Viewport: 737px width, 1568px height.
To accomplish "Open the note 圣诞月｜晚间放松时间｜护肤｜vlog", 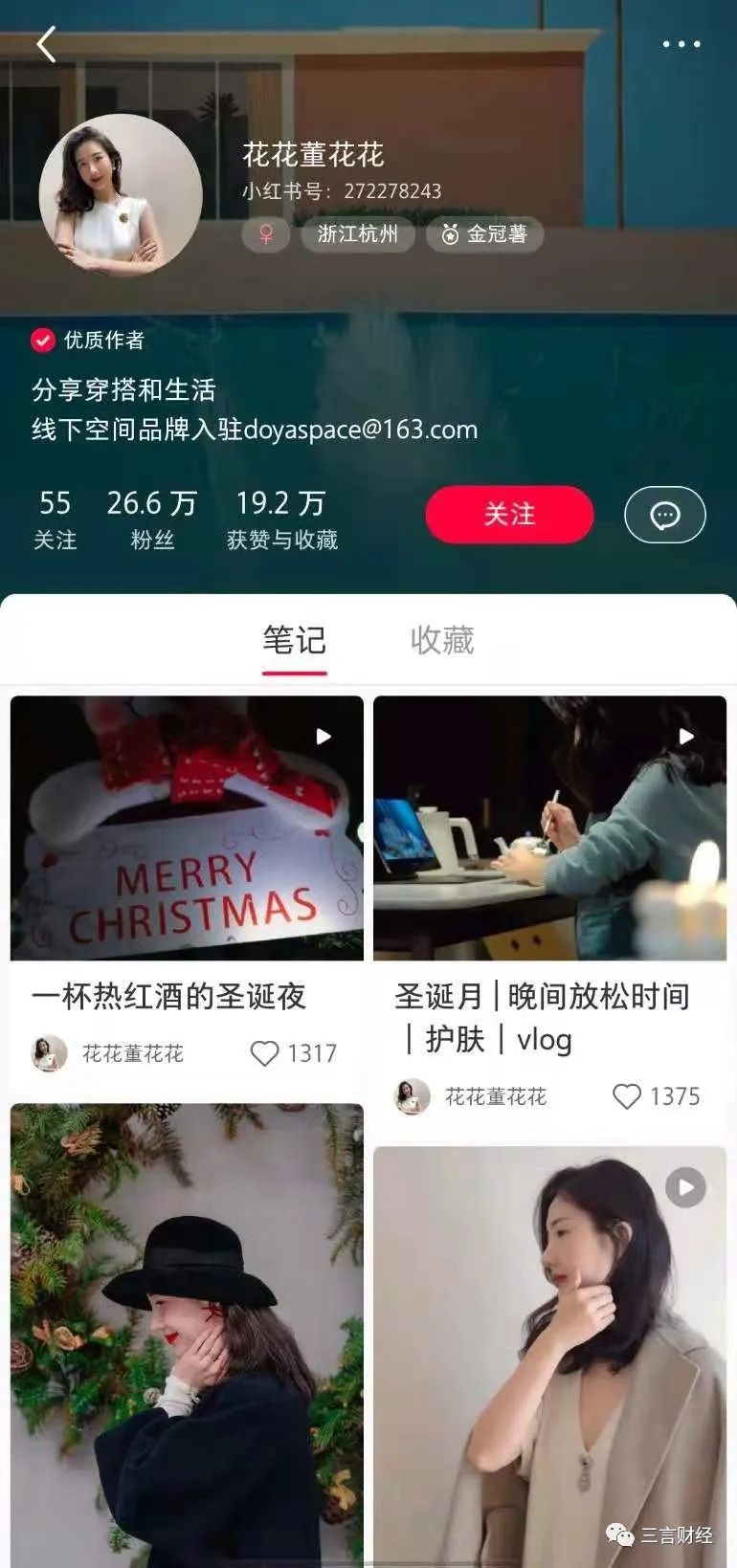I will (549, 829).
